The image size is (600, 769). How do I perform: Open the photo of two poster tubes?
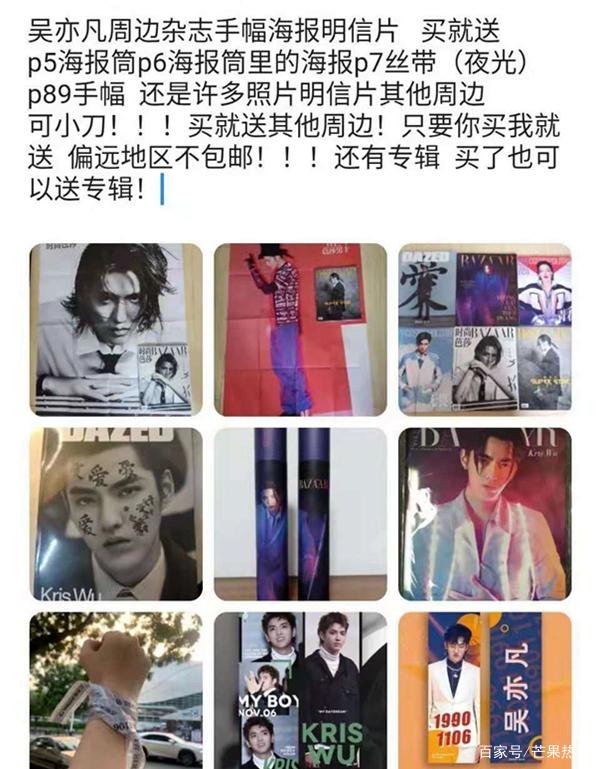[x=300, y=514]
